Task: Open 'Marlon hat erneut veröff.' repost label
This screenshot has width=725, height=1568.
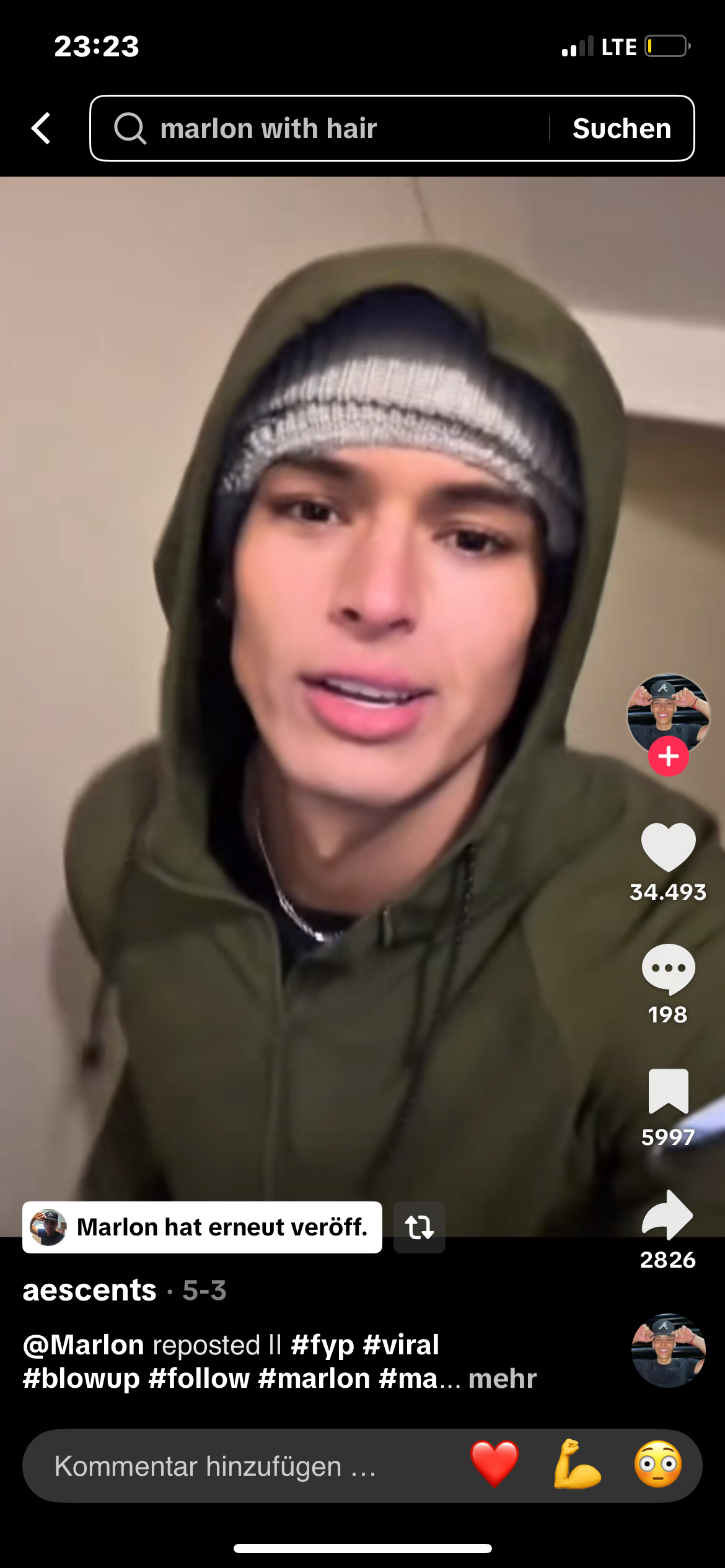Action: point(202,1227)
